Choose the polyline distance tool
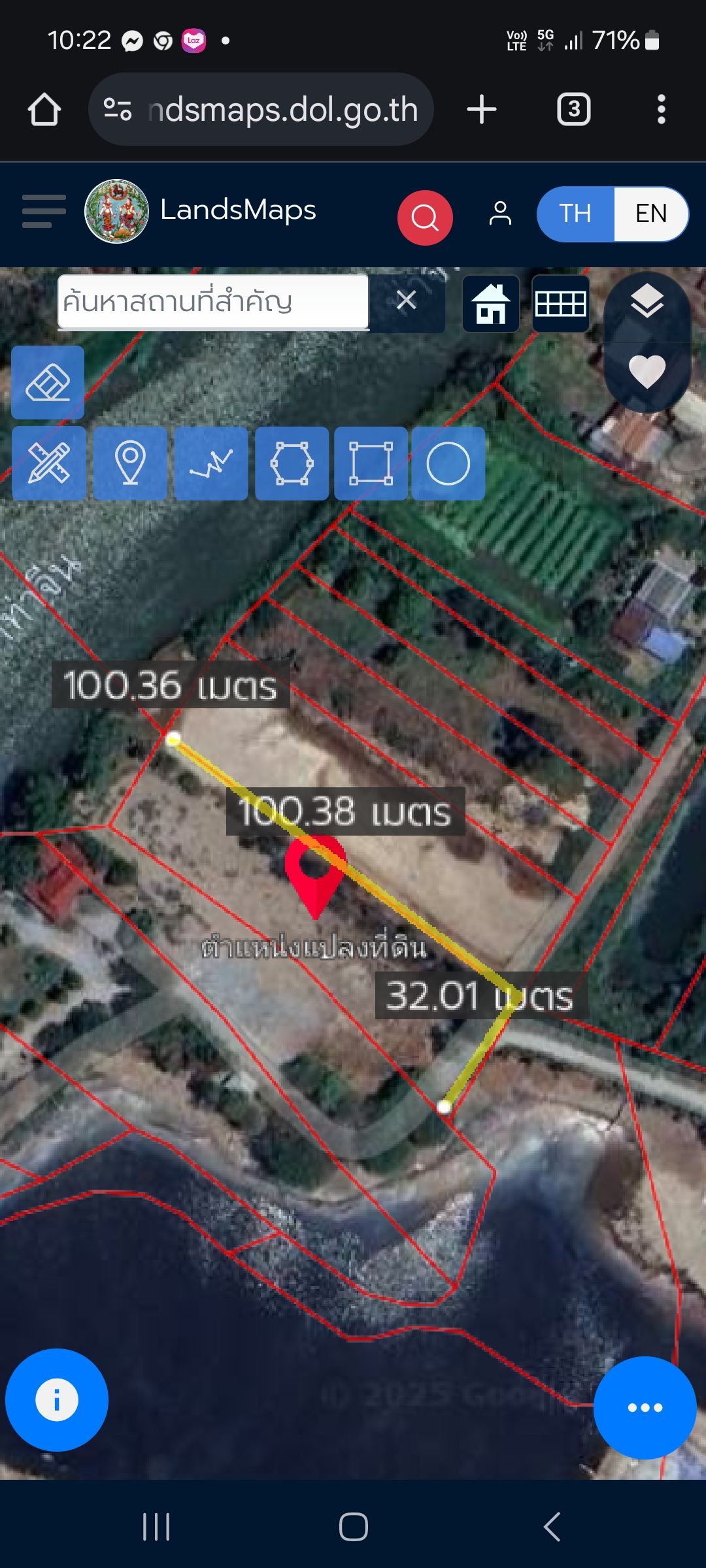The image size is (706, 1568). pyautogui.click(x=210, y=463)
